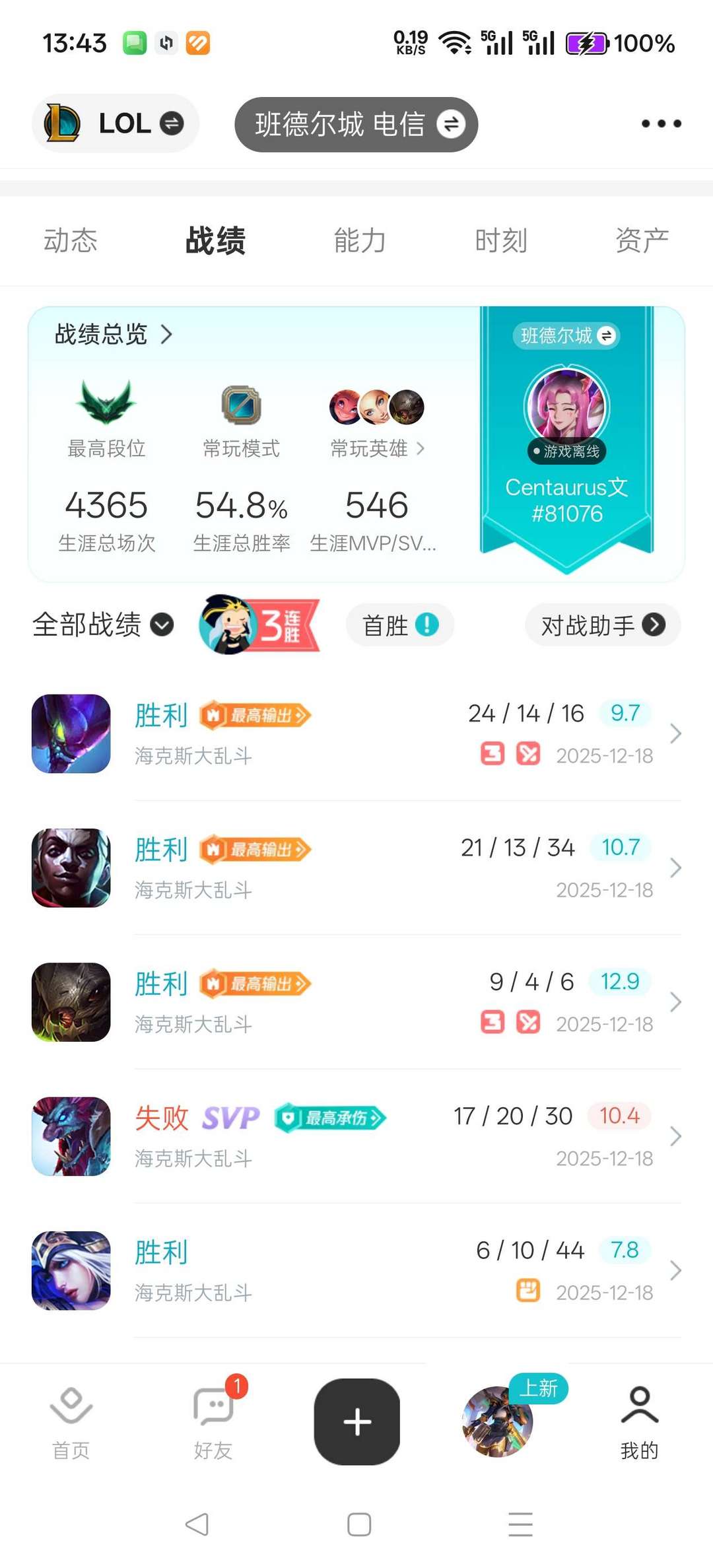Open the LOL game switcher
Viewport: 713px width, 1568px height.
(115, 123)
